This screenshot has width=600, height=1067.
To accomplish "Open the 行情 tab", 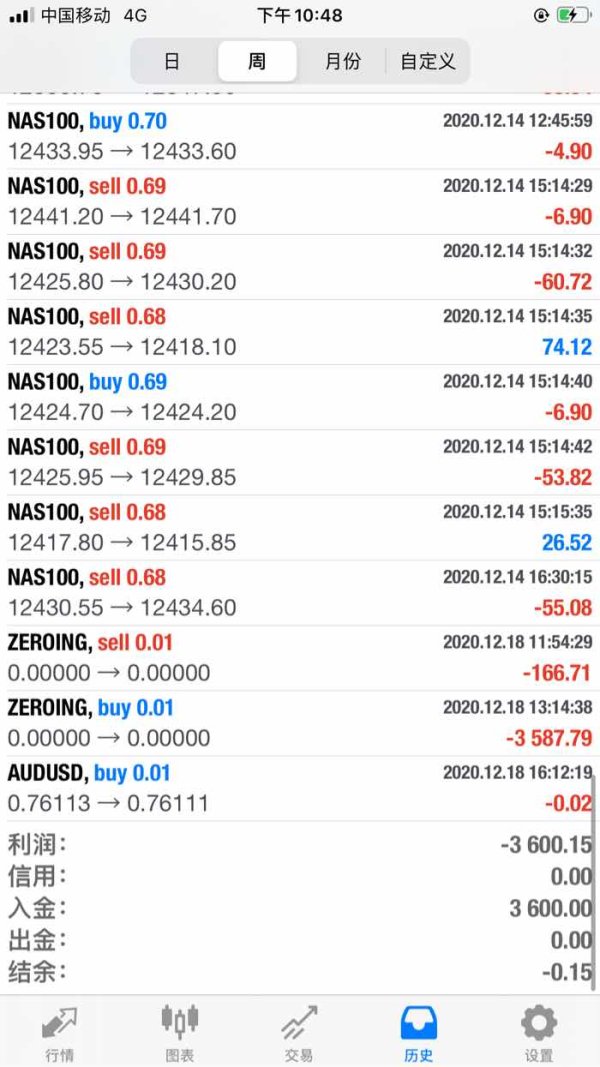I will pyautogui.click(x=59, y=1032).
